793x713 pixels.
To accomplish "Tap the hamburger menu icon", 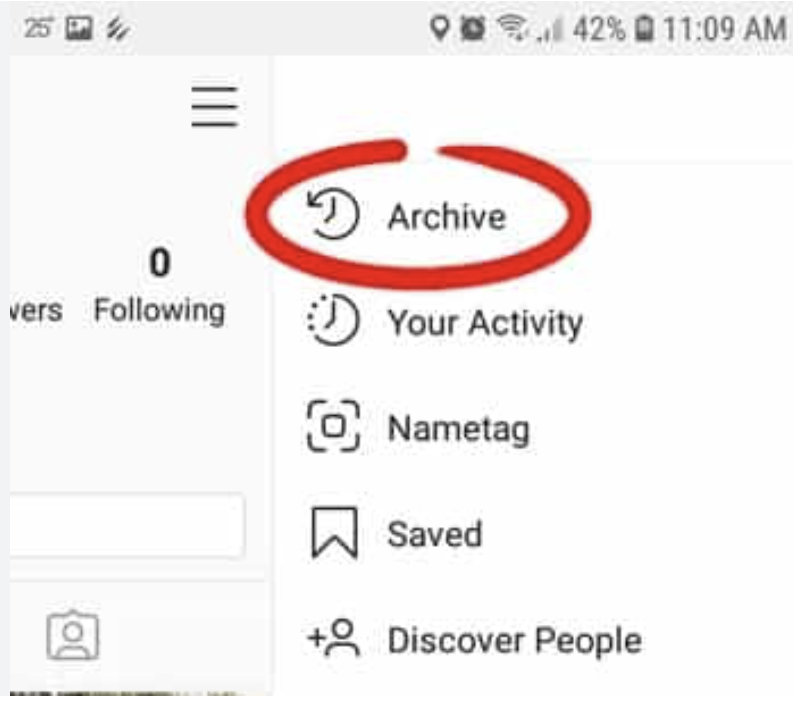I will [214, 105].
